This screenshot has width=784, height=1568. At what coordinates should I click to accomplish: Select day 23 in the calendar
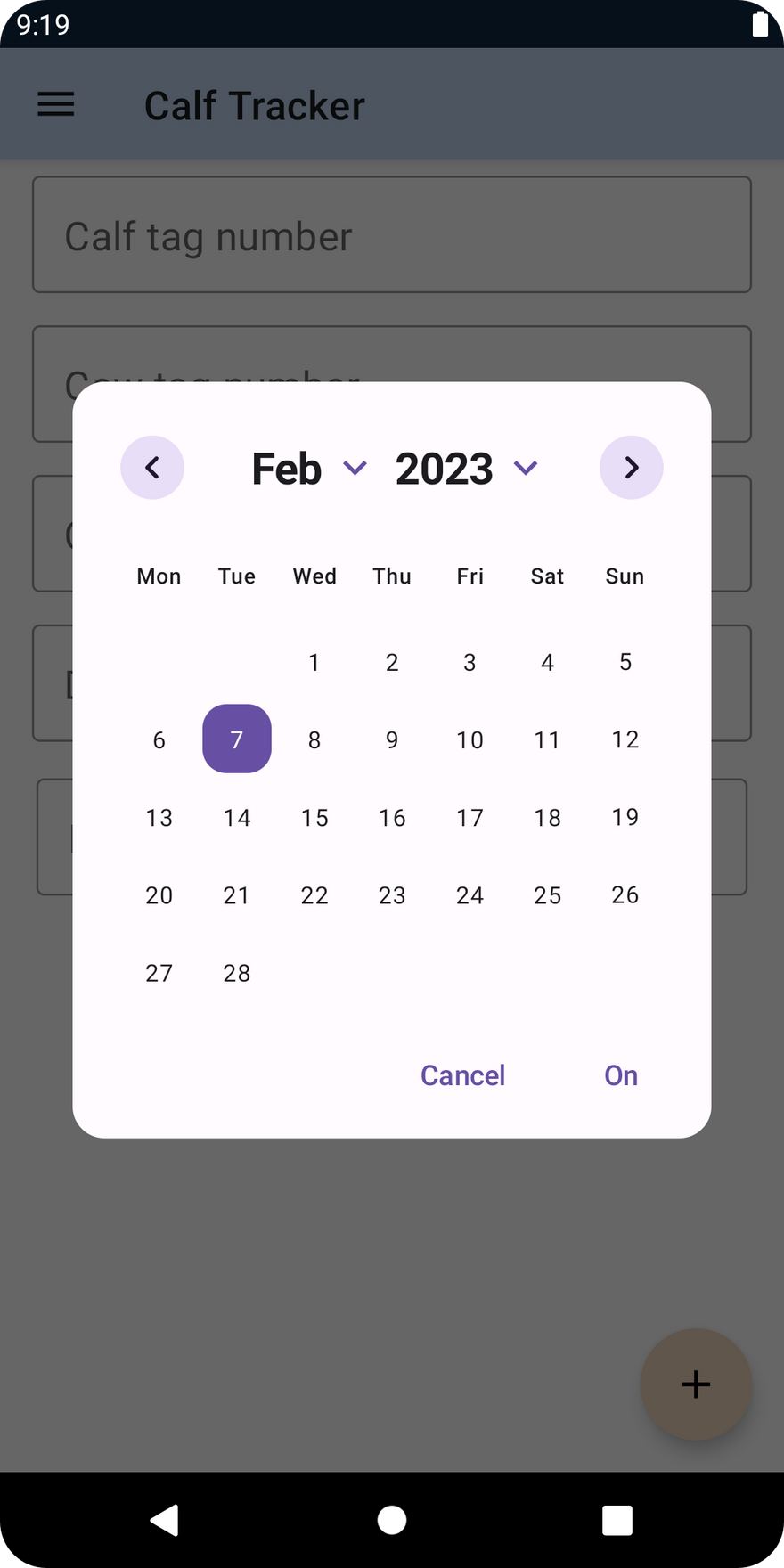click(x=392, y=895)
